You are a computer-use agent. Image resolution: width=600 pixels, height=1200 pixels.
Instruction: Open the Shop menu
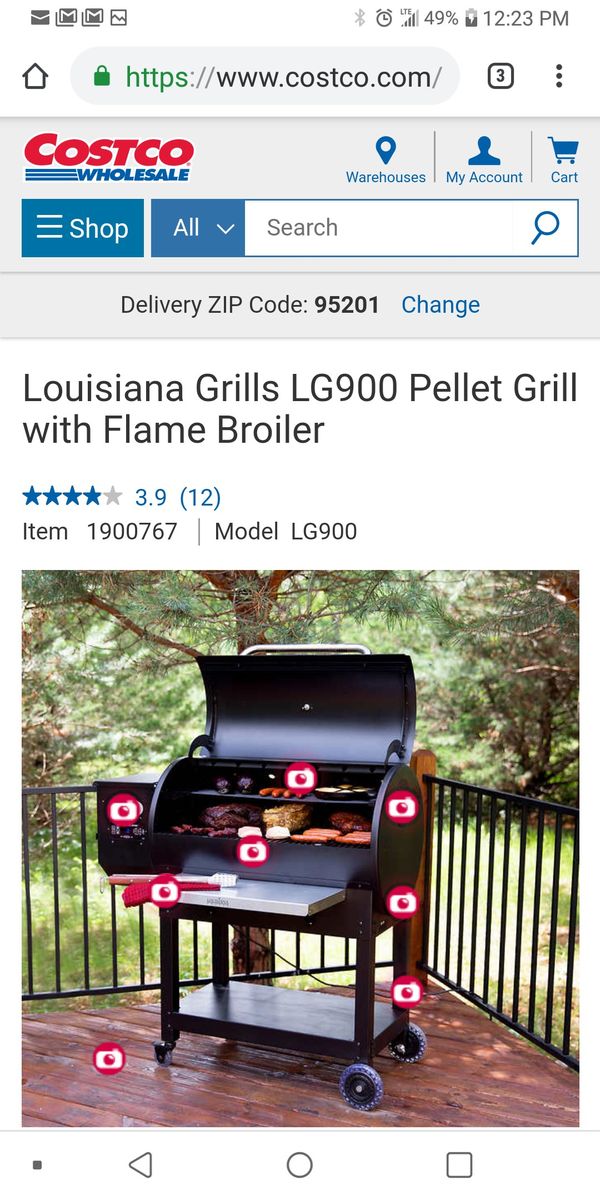[x=82, y=228]
